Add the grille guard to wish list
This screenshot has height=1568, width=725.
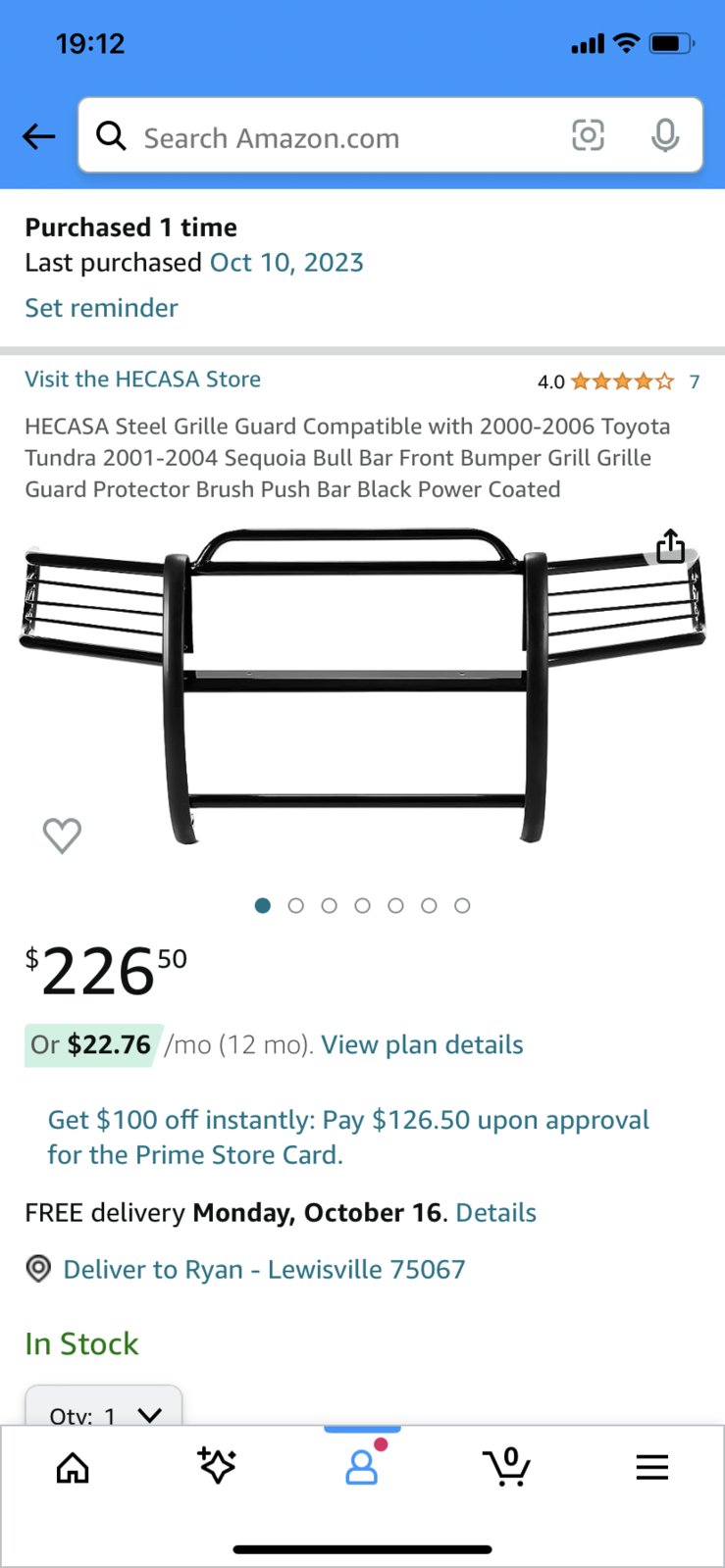[x=62, y=835]
